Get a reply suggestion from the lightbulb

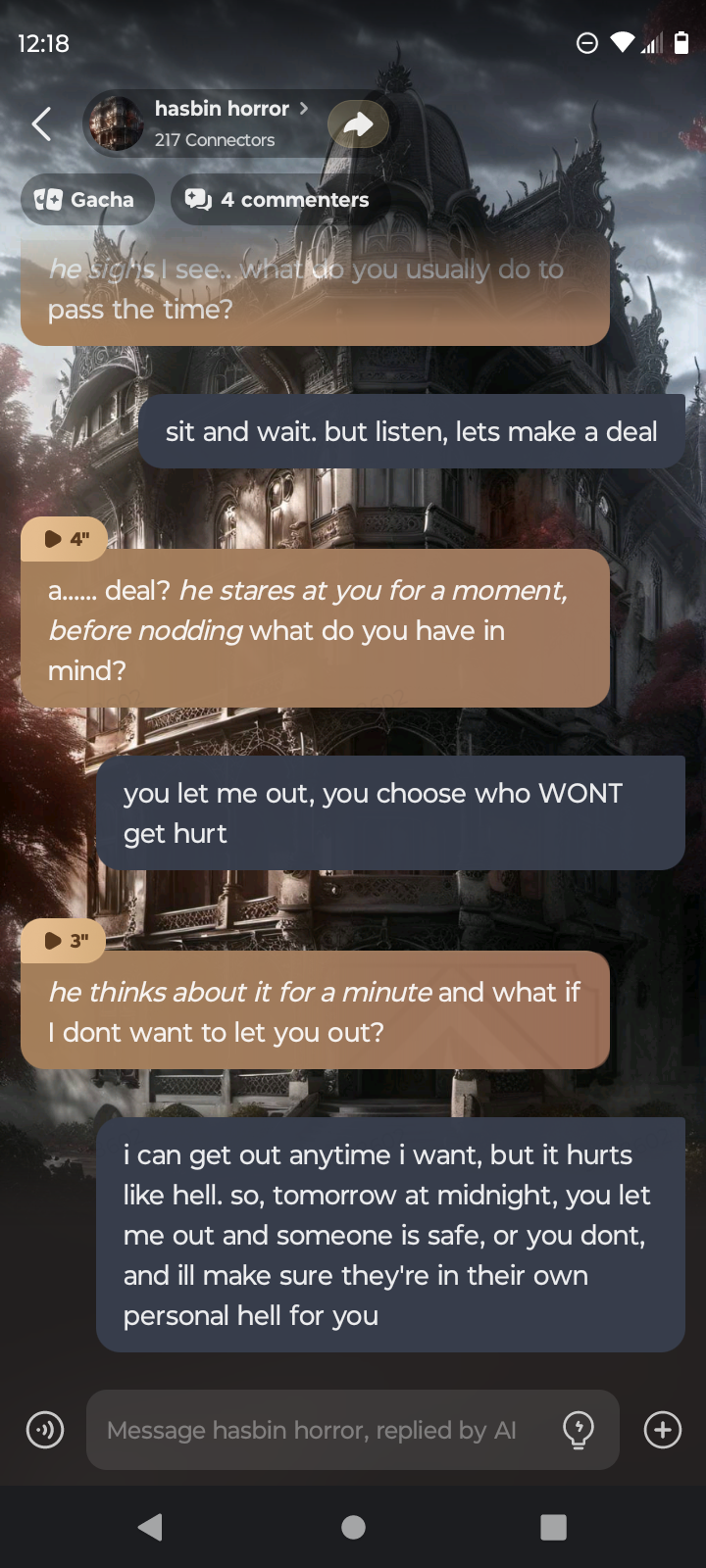pos(579,1430)
